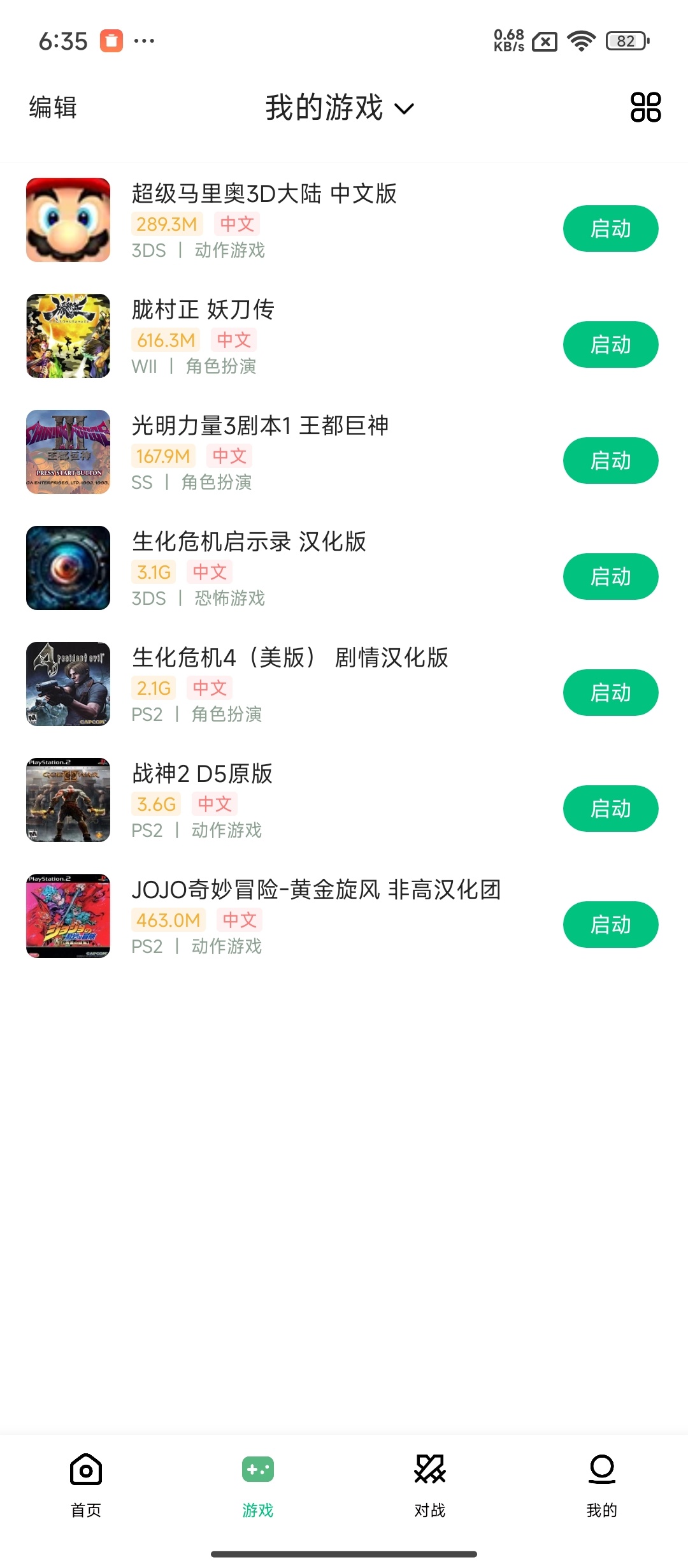Launch JOJO奇妙冒险-黄金旋风
This screenshot has height=1568, width=688.
(x=610, y=925)
